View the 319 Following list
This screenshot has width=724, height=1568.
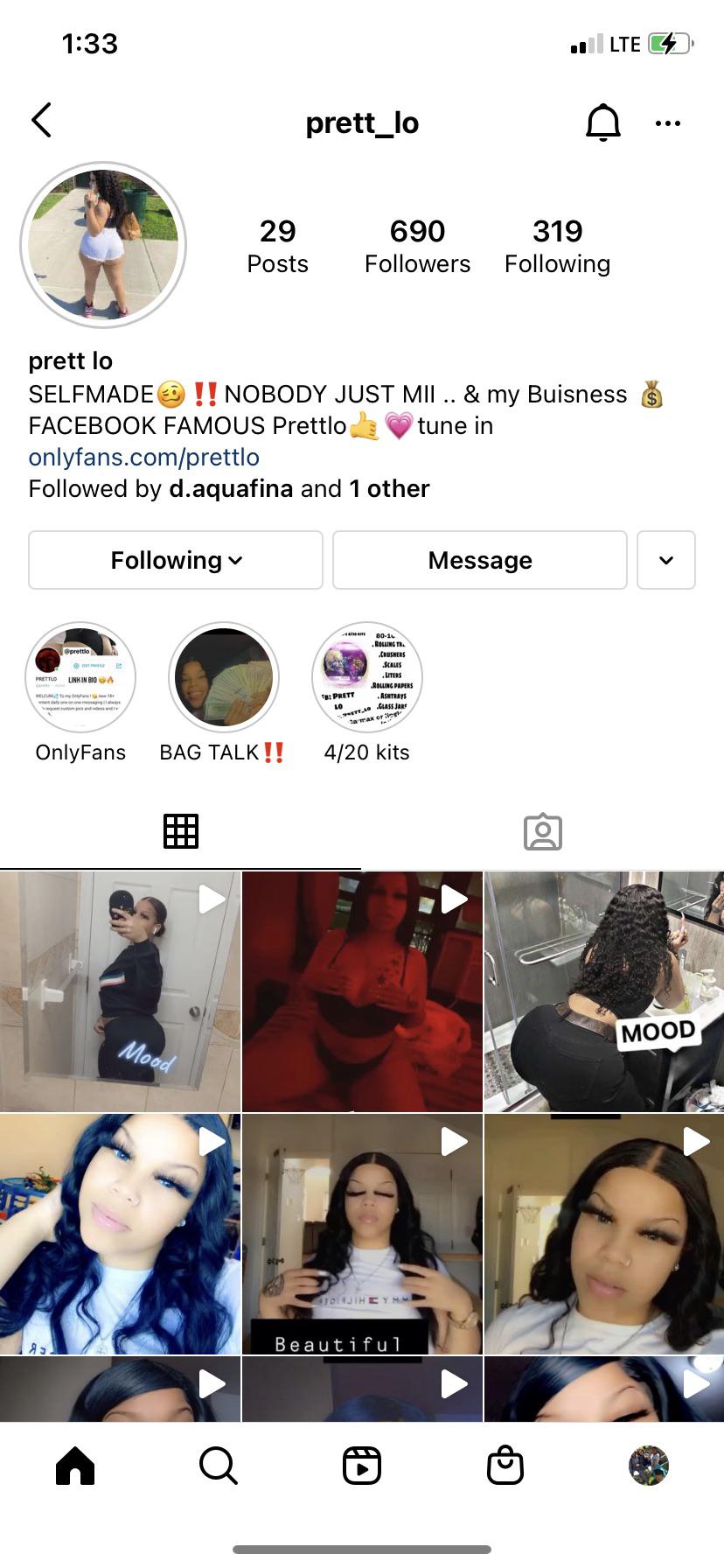coord(557,246)
